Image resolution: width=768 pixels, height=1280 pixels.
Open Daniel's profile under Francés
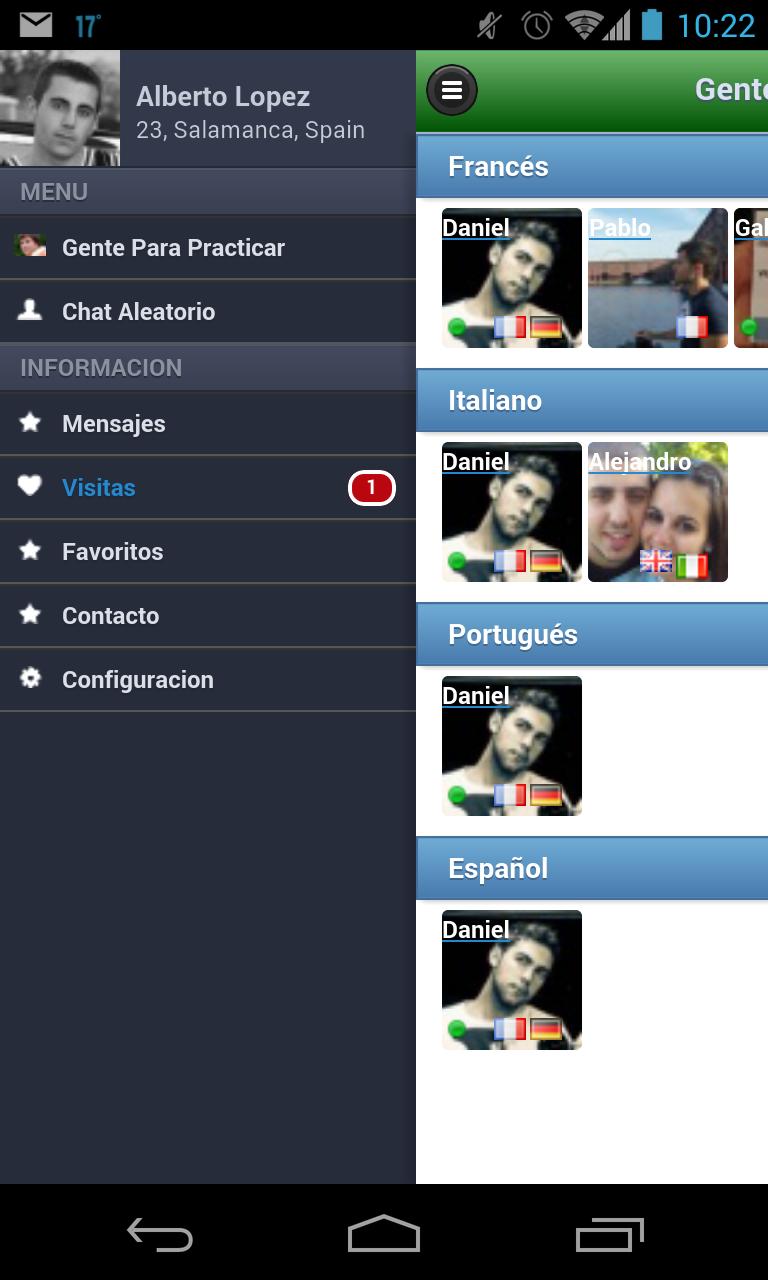[511, 278]
